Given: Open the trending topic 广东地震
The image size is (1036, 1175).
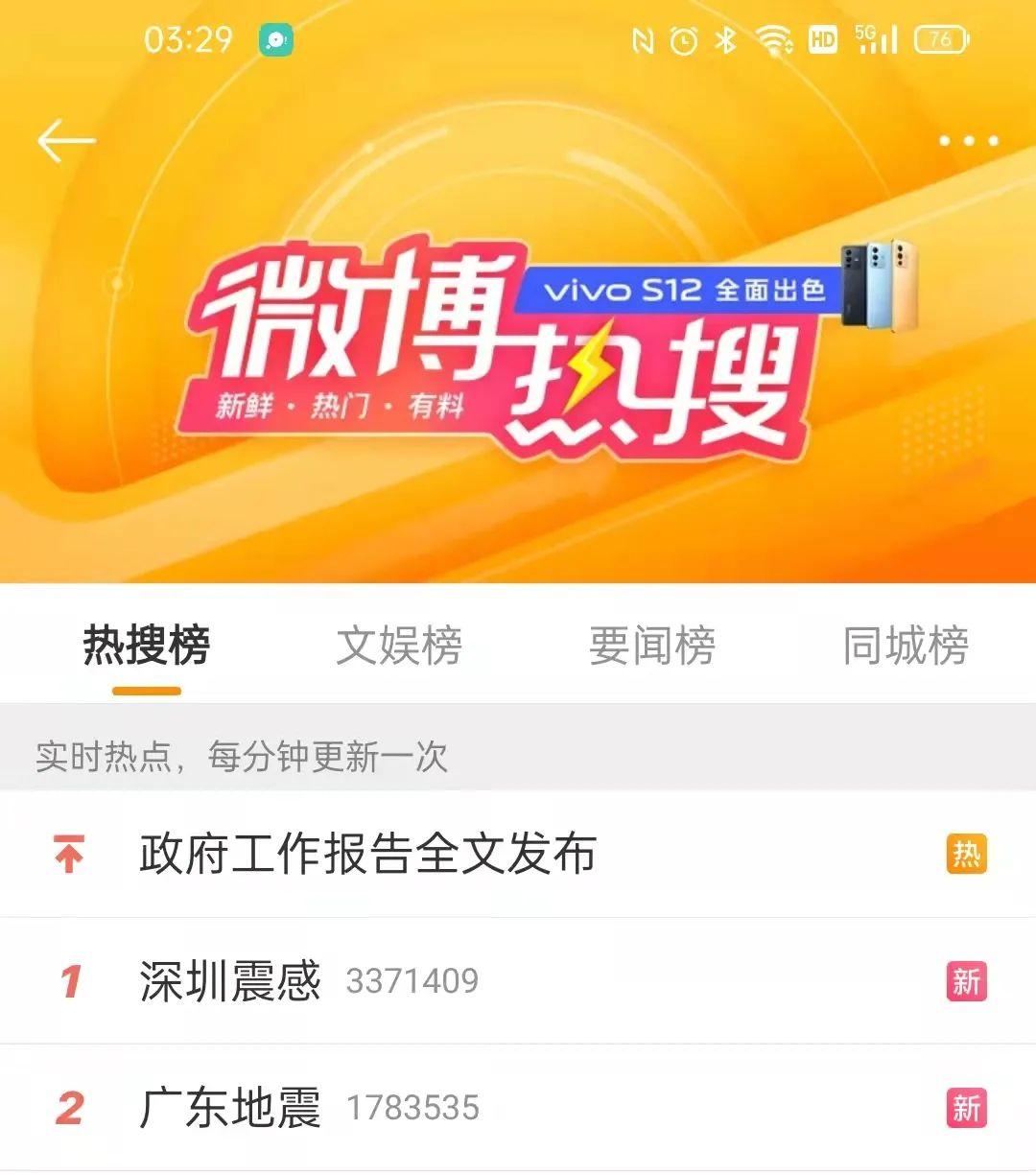Looking at the screenshot, I should (230, 1108).
